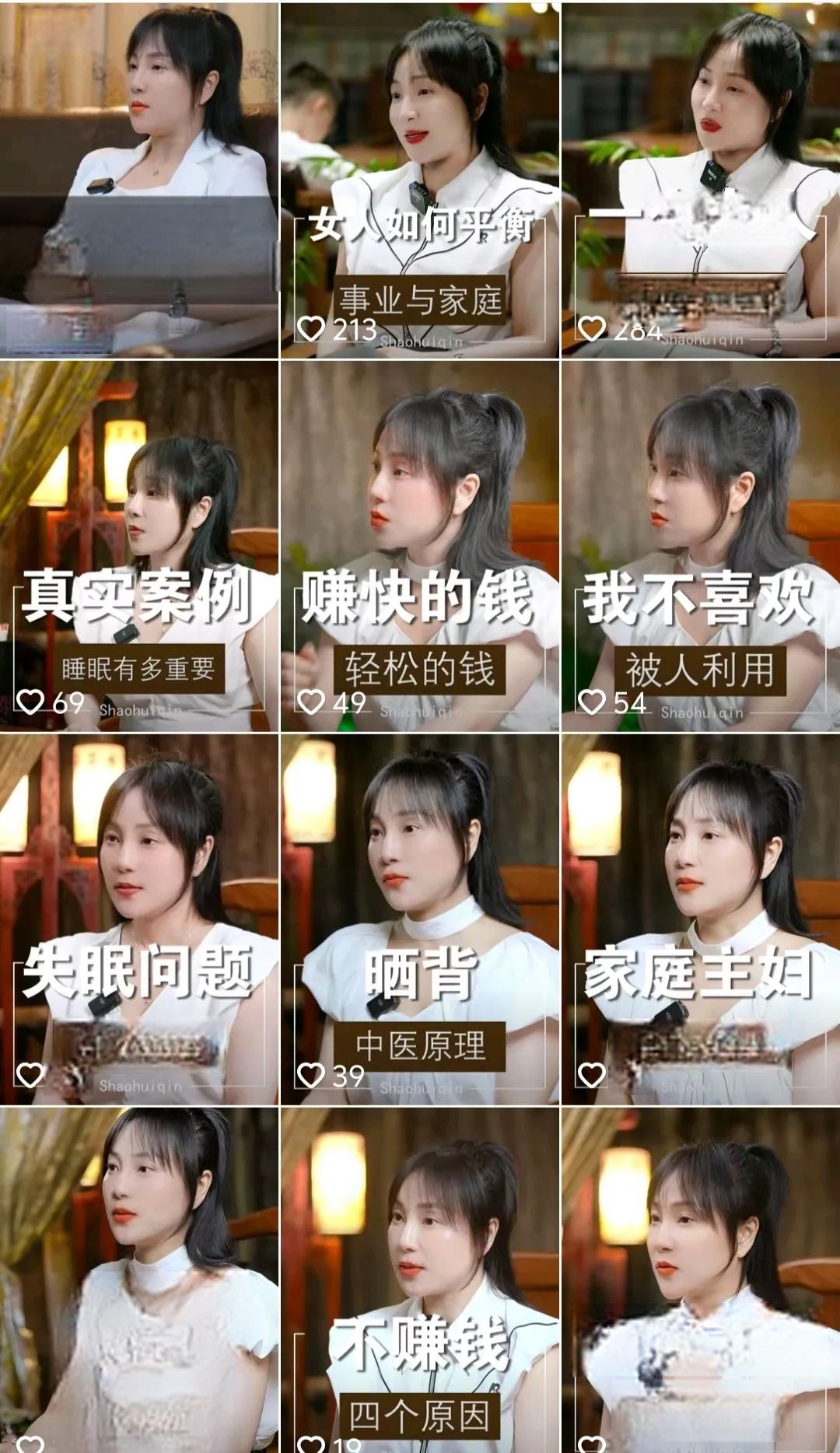Open the 失眠问题 video tile
Image resolution: width=840 pixels, height=1453 pixels.
click(x=139, y=919)
